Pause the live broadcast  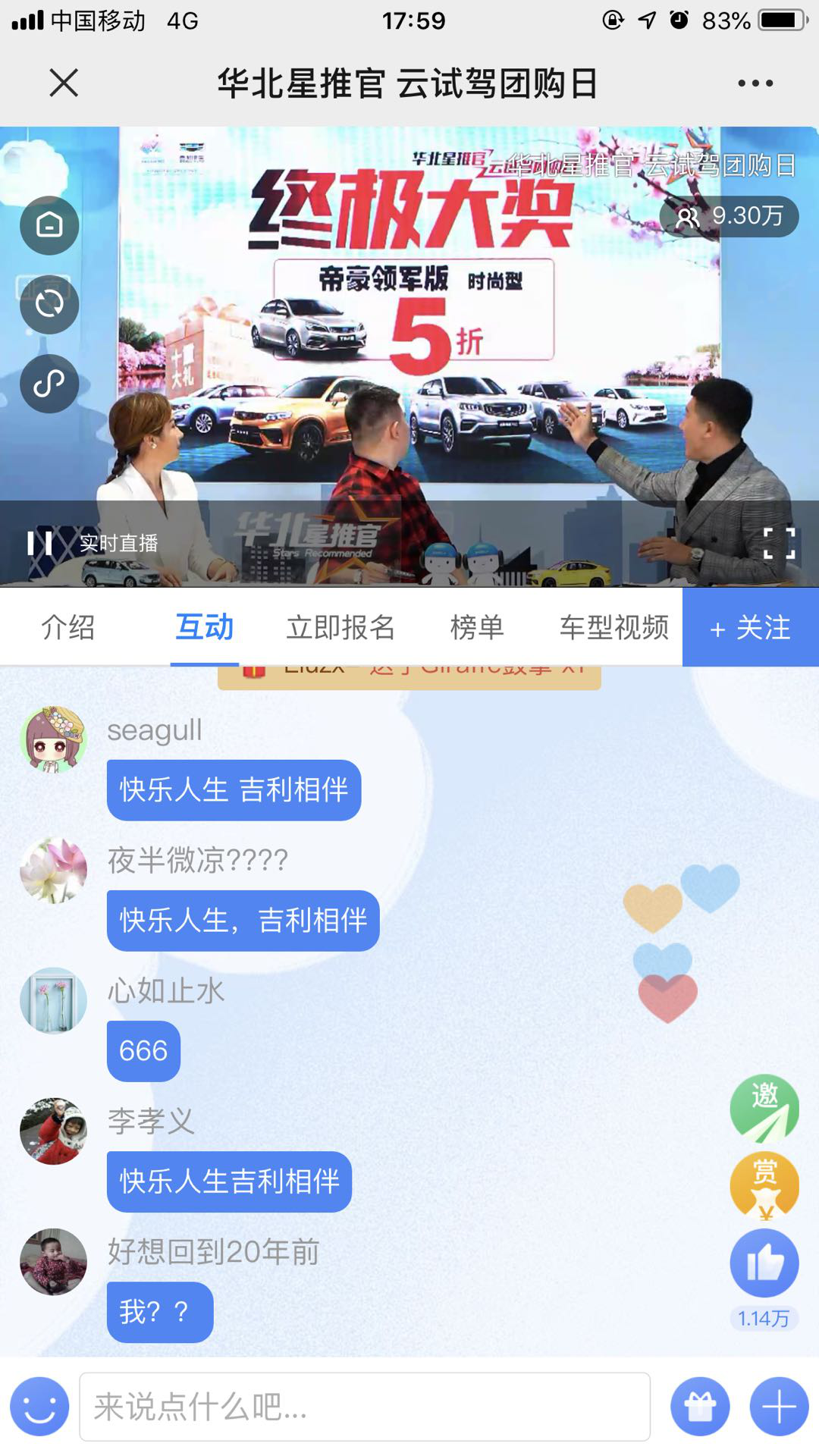[39, 543]
